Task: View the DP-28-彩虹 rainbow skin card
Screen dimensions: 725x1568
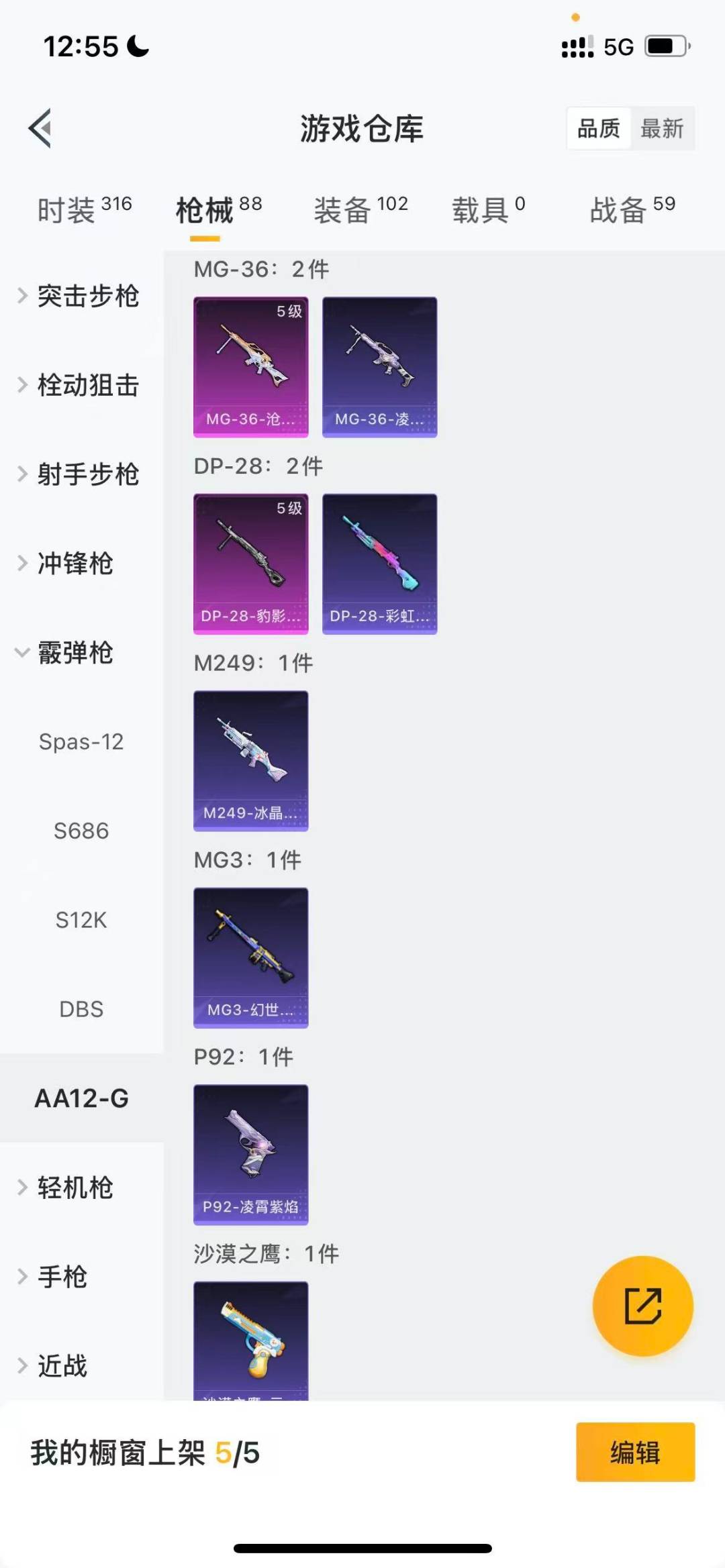Action: click(x=379, y=564)
